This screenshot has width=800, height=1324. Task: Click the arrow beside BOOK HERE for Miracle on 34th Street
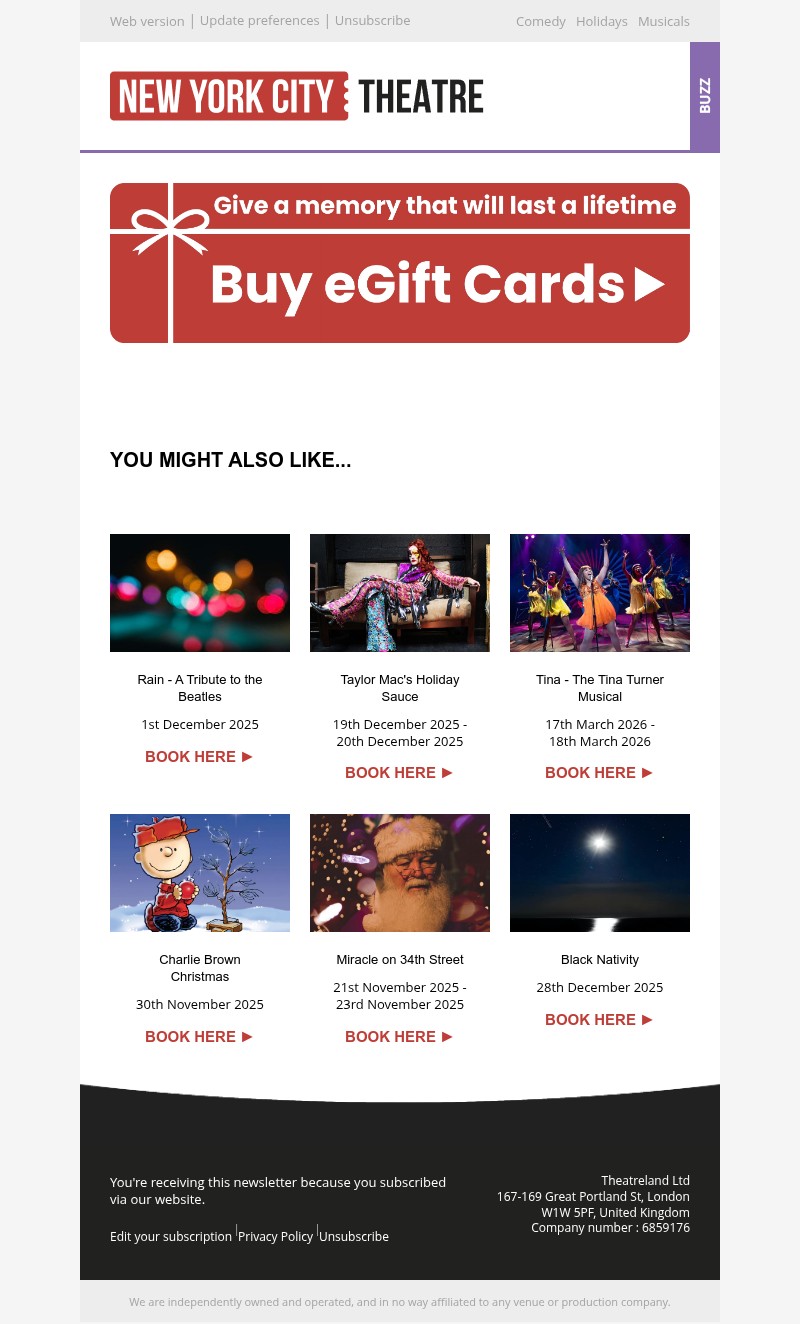coord(447,1036)
